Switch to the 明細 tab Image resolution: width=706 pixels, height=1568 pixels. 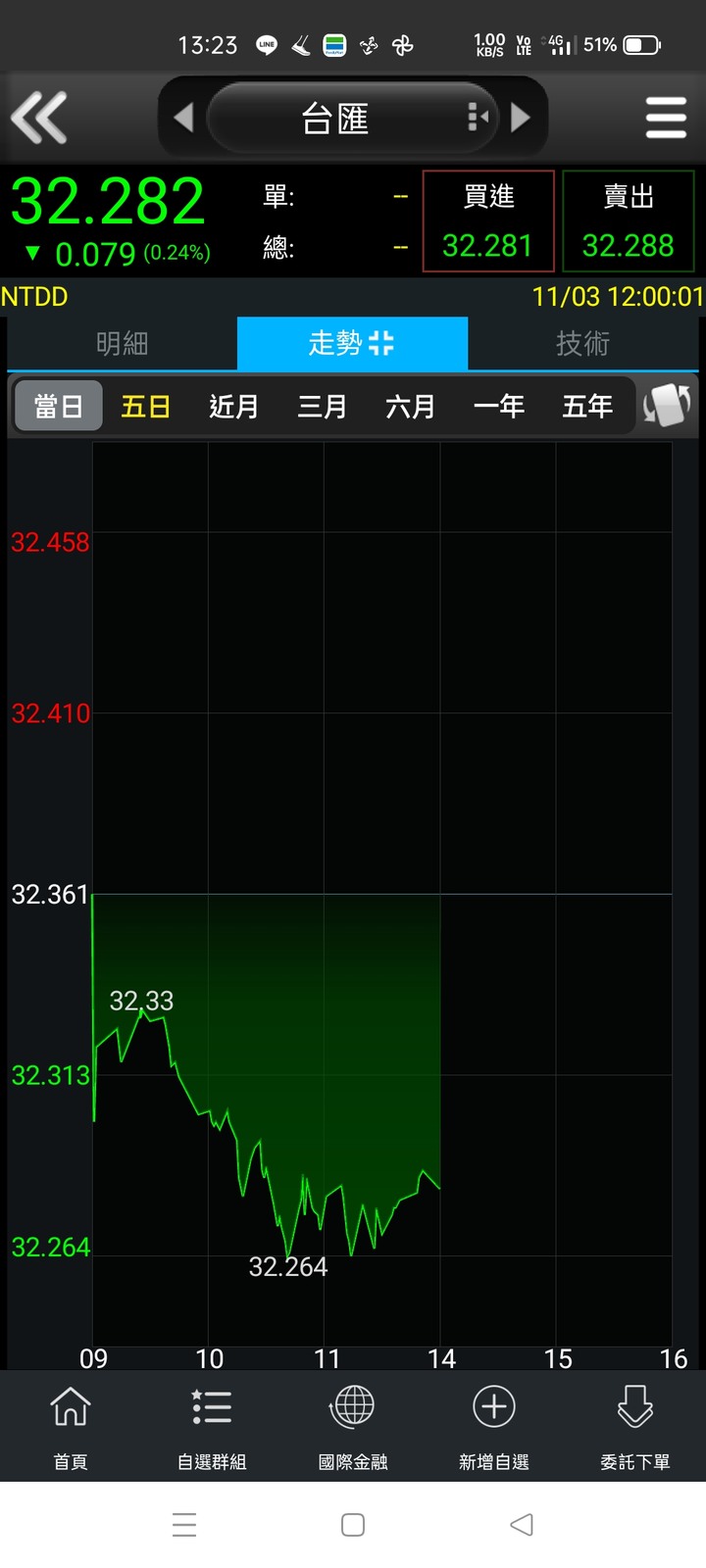pyautogui.click(x=122, y=343)
